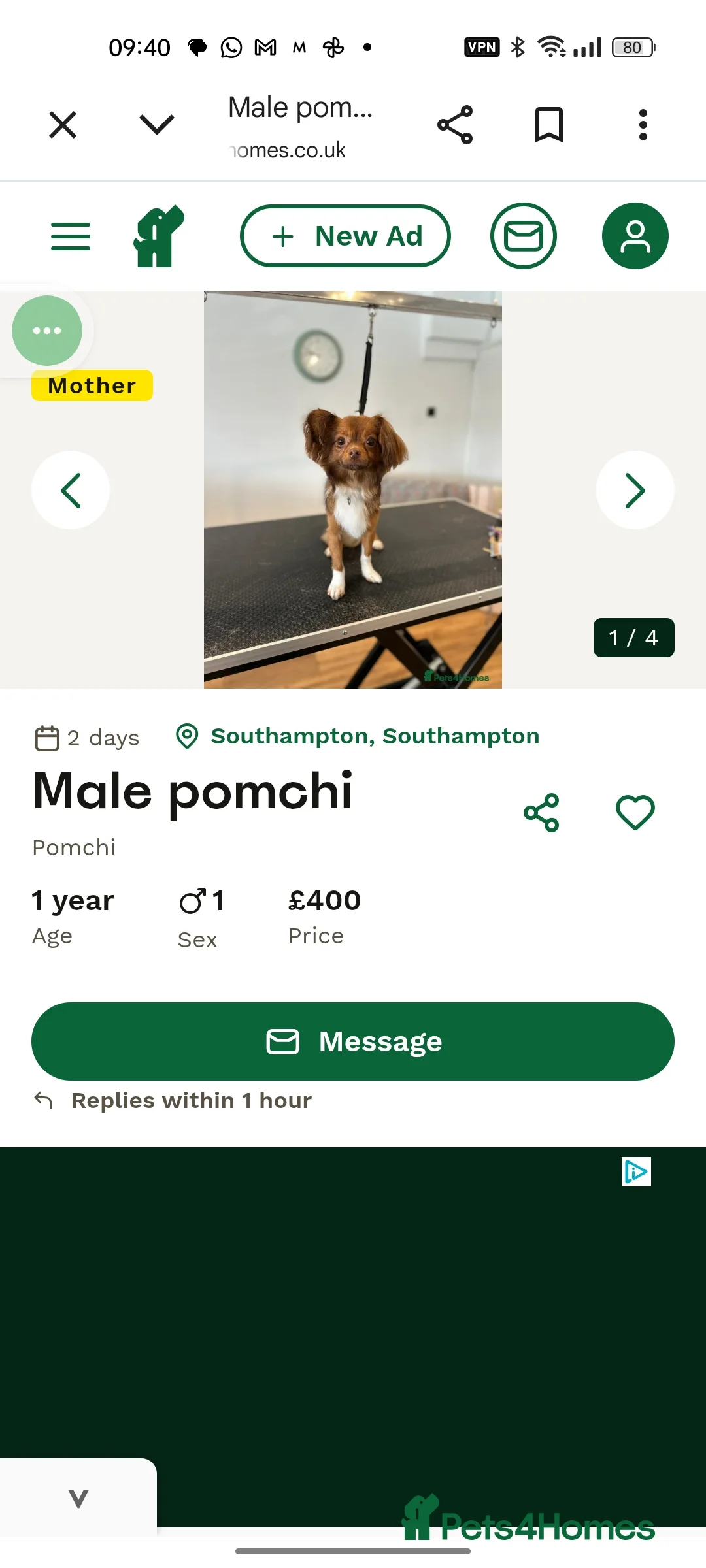
Task: Advance photos with the right carousel arrow
Action: (x=635, y=489)
